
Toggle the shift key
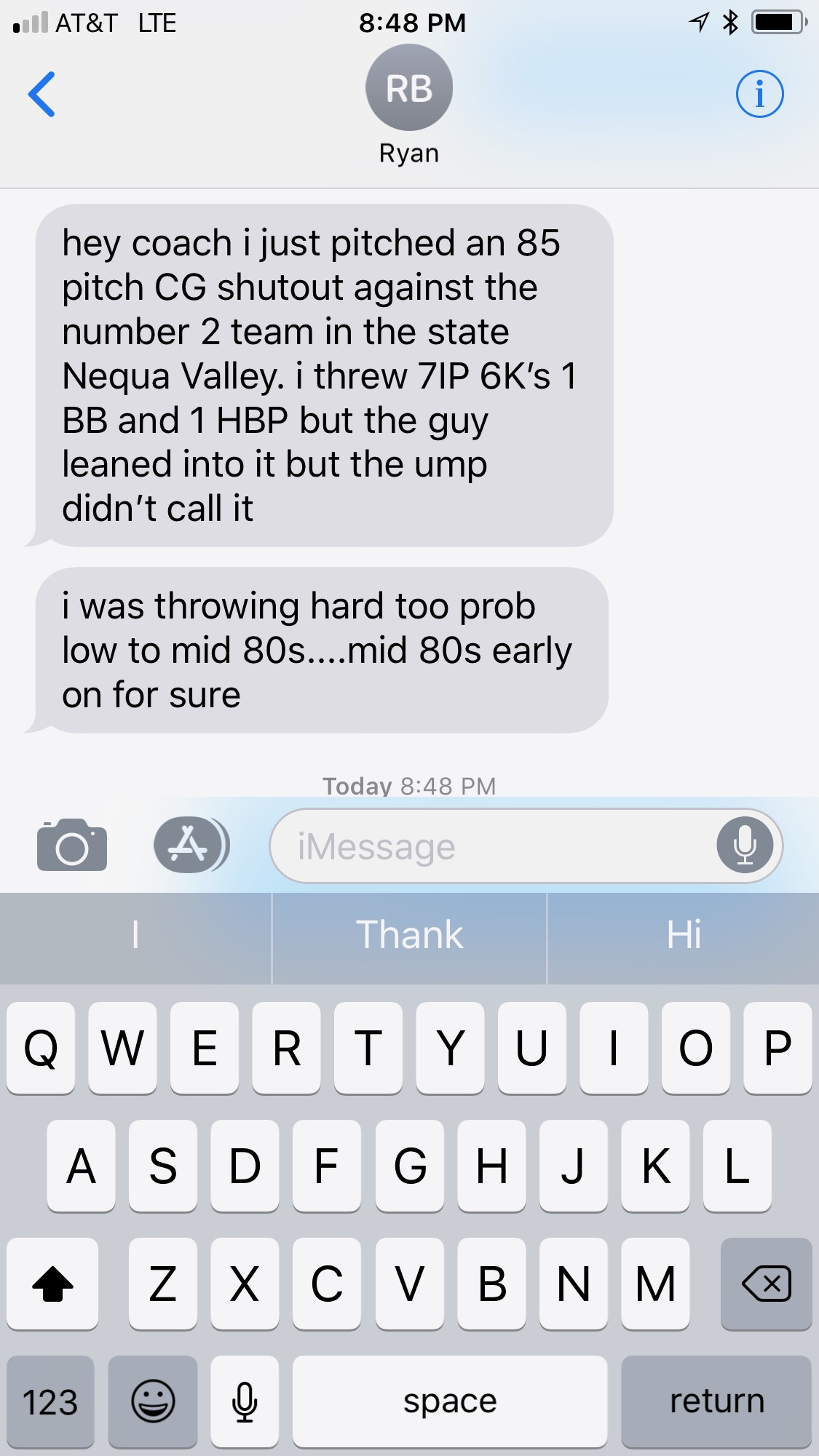pyautogui.click(x=52, y=1284)
